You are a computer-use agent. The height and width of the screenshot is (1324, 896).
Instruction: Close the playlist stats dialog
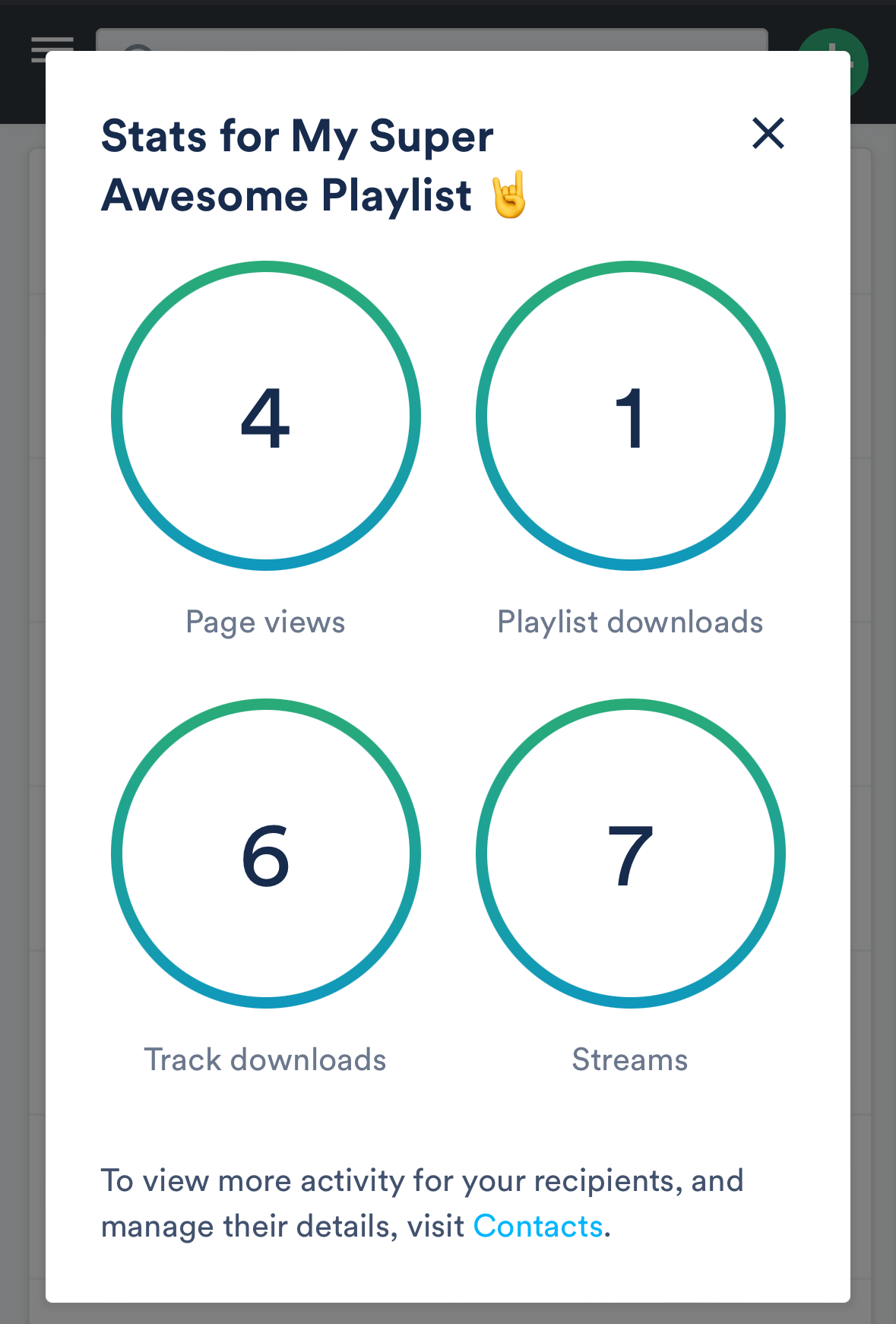(x=768, y=134)
